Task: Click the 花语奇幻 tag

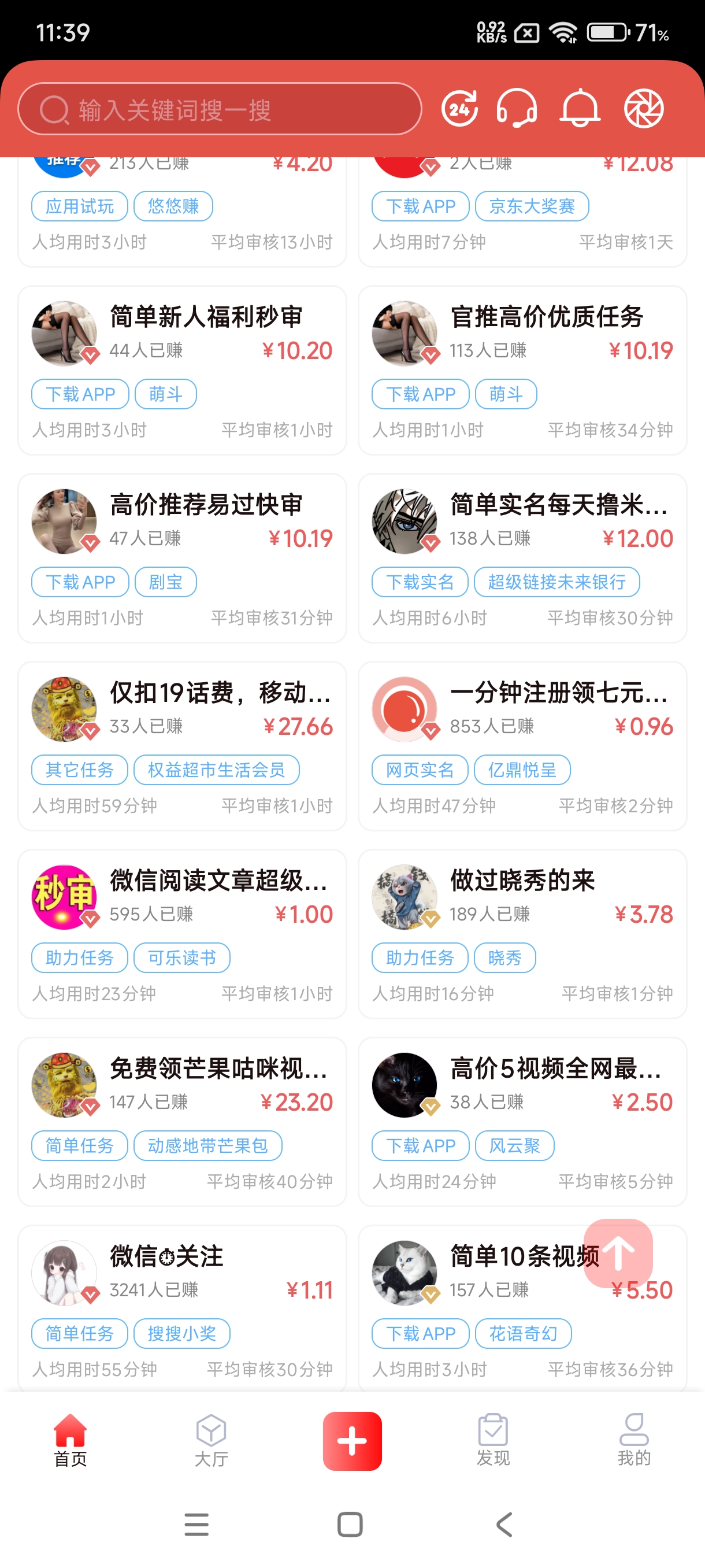Action: click(x=524, y=1333)
